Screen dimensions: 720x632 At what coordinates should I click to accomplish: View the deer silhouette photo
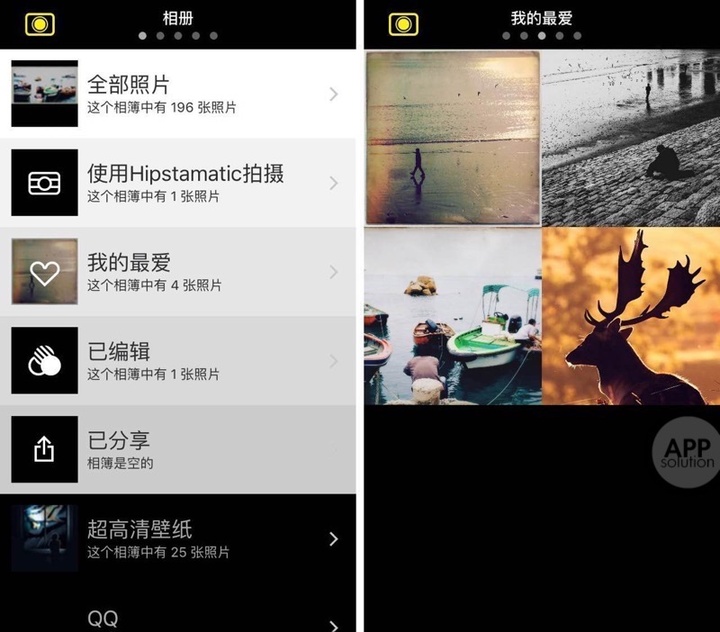[x=631, y=316]
